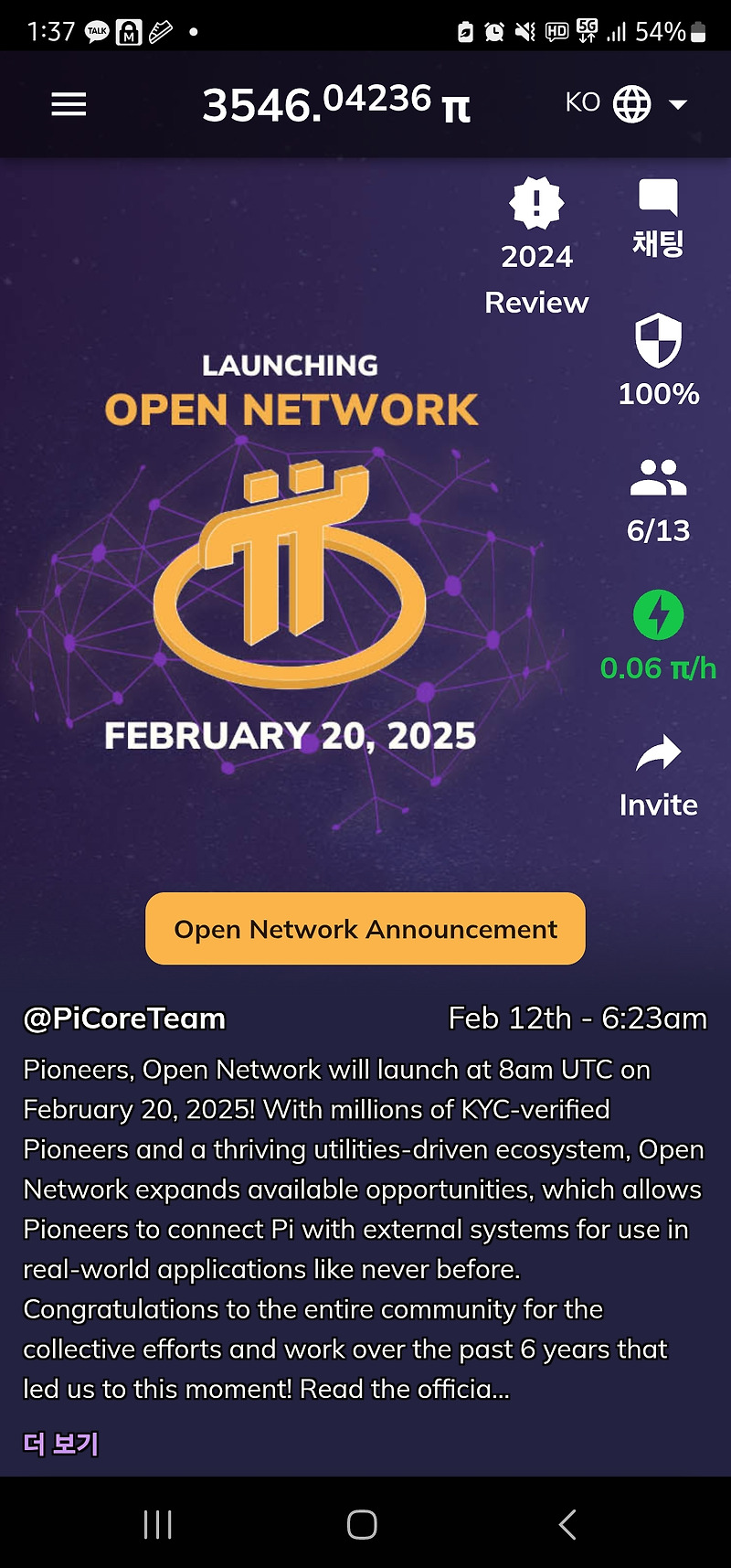Open the hamburger menu
The image size is (731, 1568).
[x=68, y=103]
